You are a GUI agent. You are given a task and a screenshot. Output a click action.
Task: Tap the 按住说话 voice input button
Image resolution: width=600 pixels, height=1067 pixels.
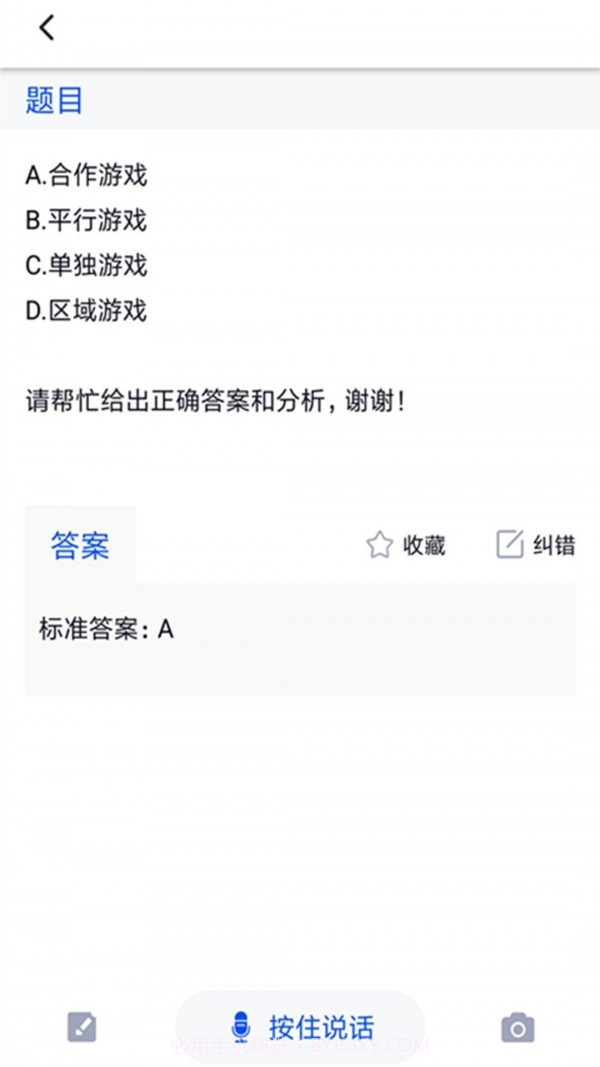click(300, 1026)
